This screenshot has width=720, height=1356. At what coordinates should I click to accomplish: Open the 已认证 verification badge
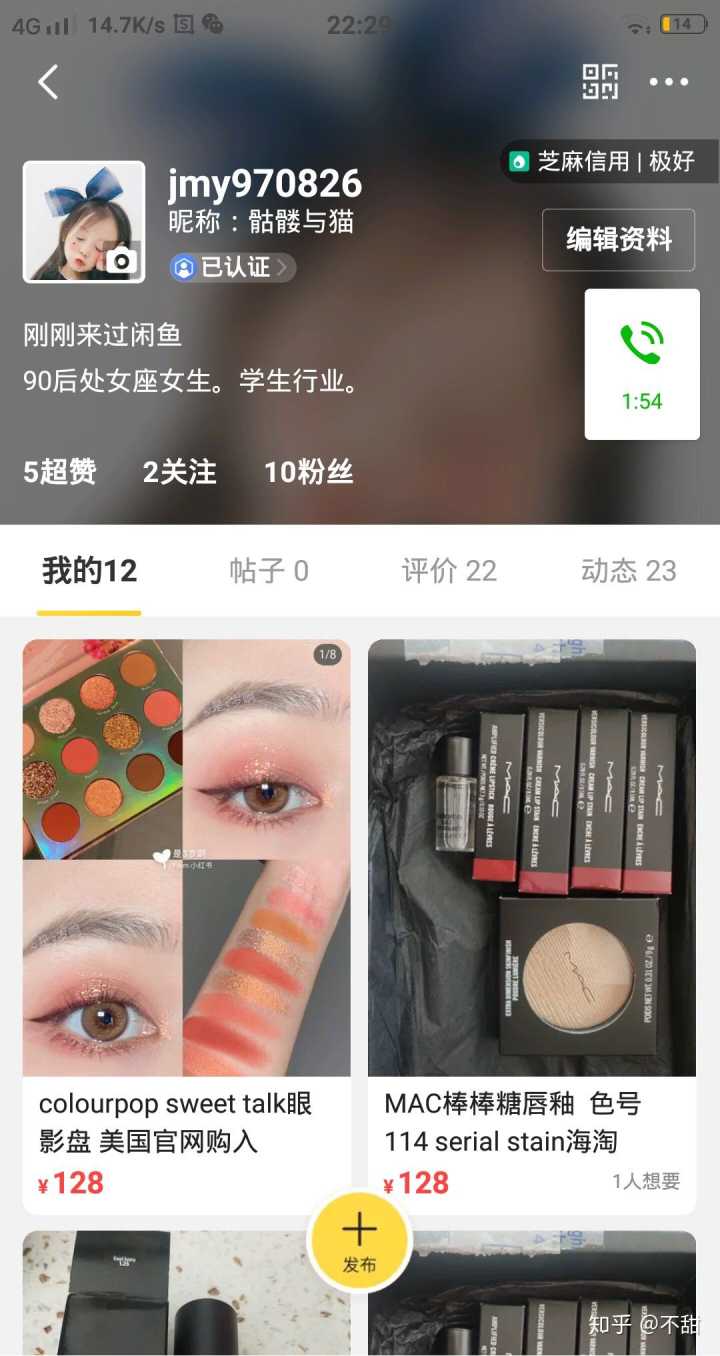coord(232,267)
